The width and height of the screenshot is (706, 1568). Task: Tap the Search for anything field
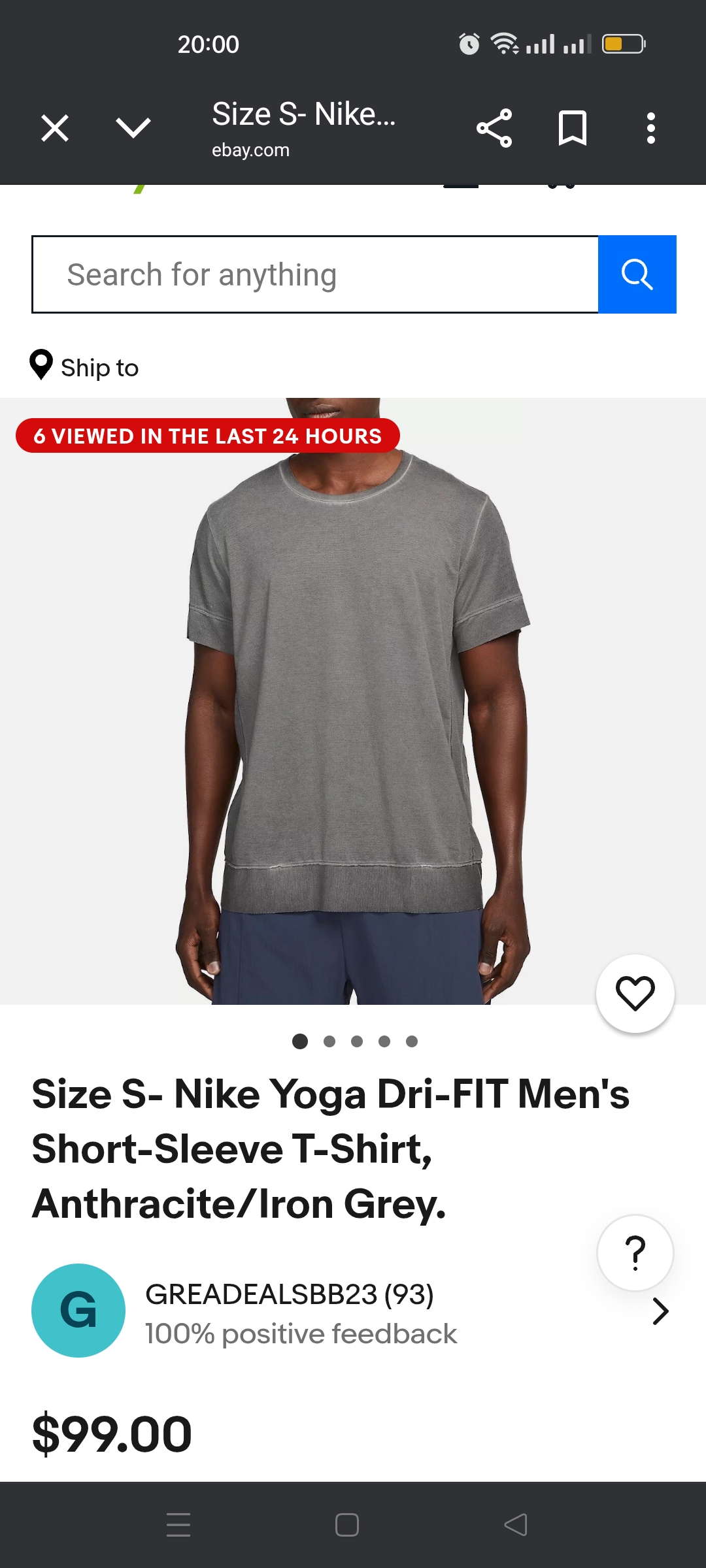(x=315, y=274)
